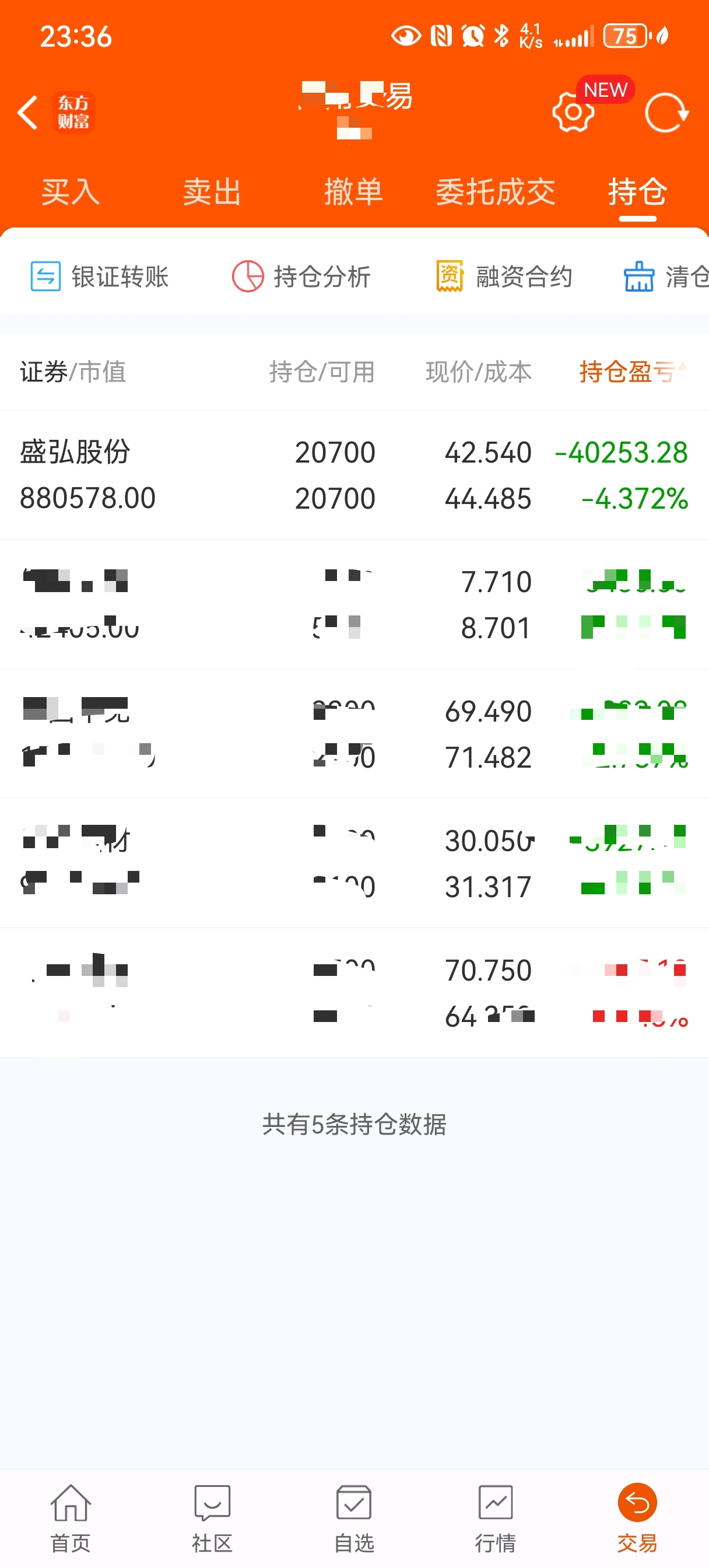Go back with the arrow icon
The image size is (709, 1568).
click(27, 113)
